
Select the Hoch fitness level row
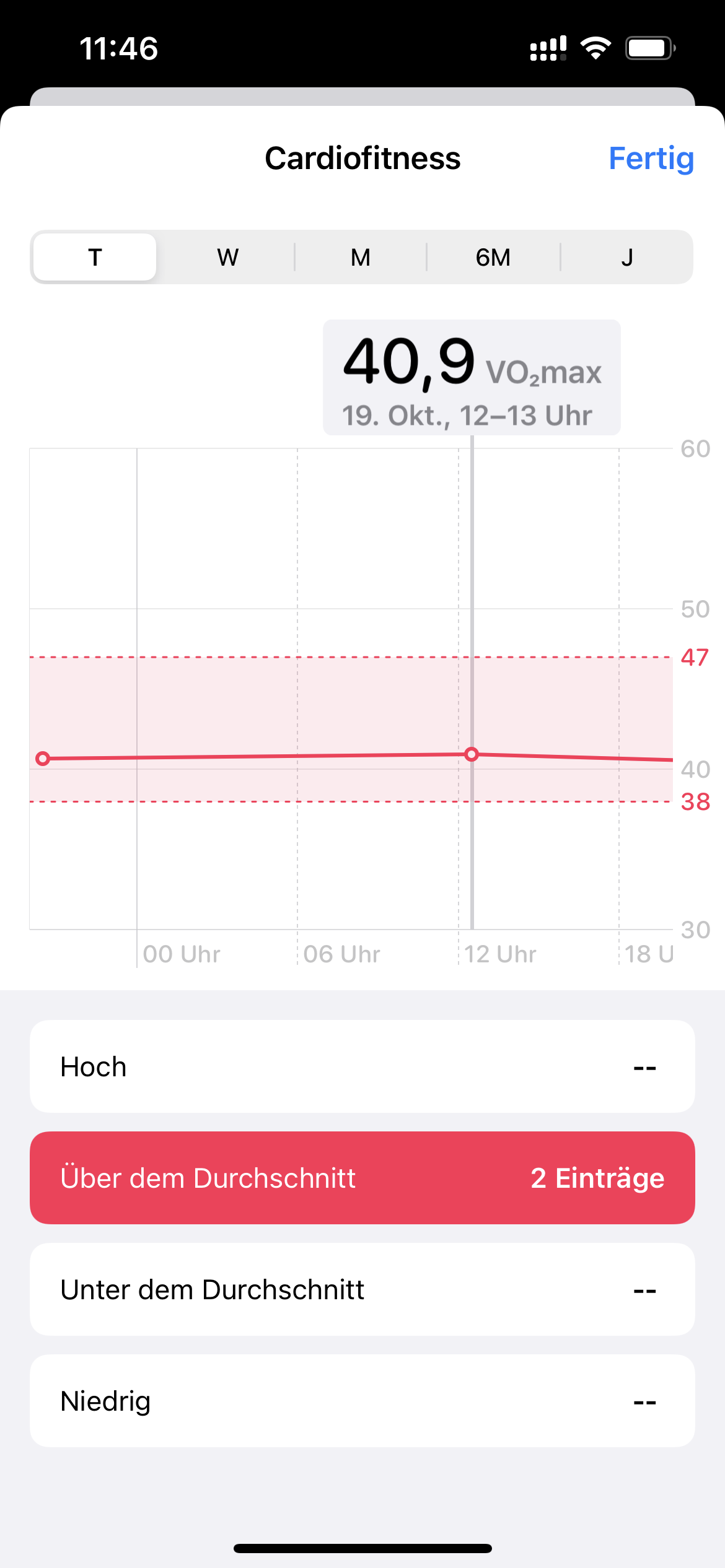(362, 1066)
